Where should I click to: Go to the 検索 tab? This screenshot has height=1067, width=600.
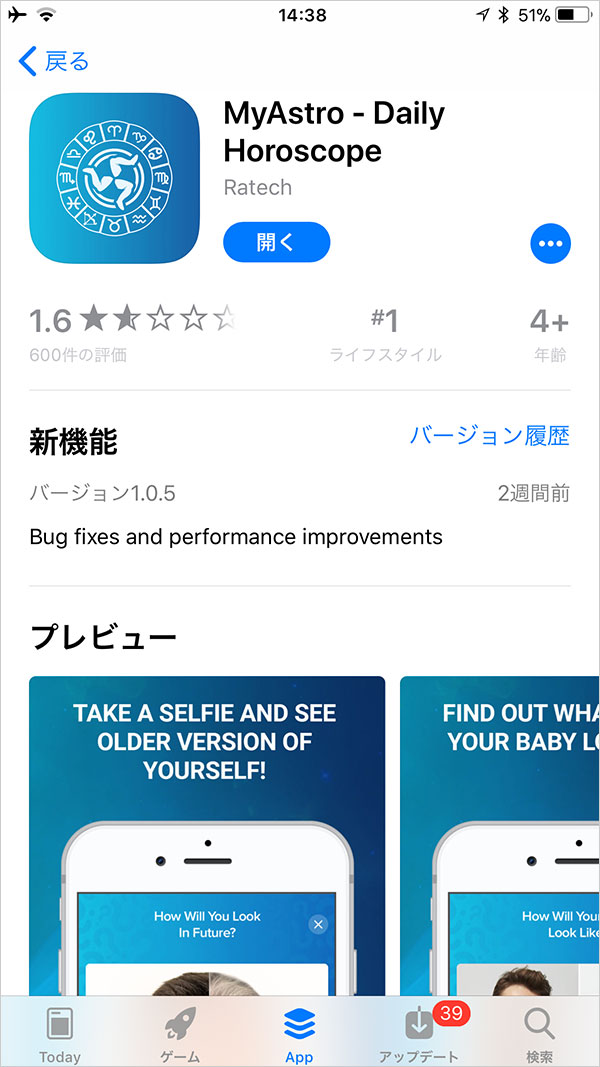[539, 1034]
